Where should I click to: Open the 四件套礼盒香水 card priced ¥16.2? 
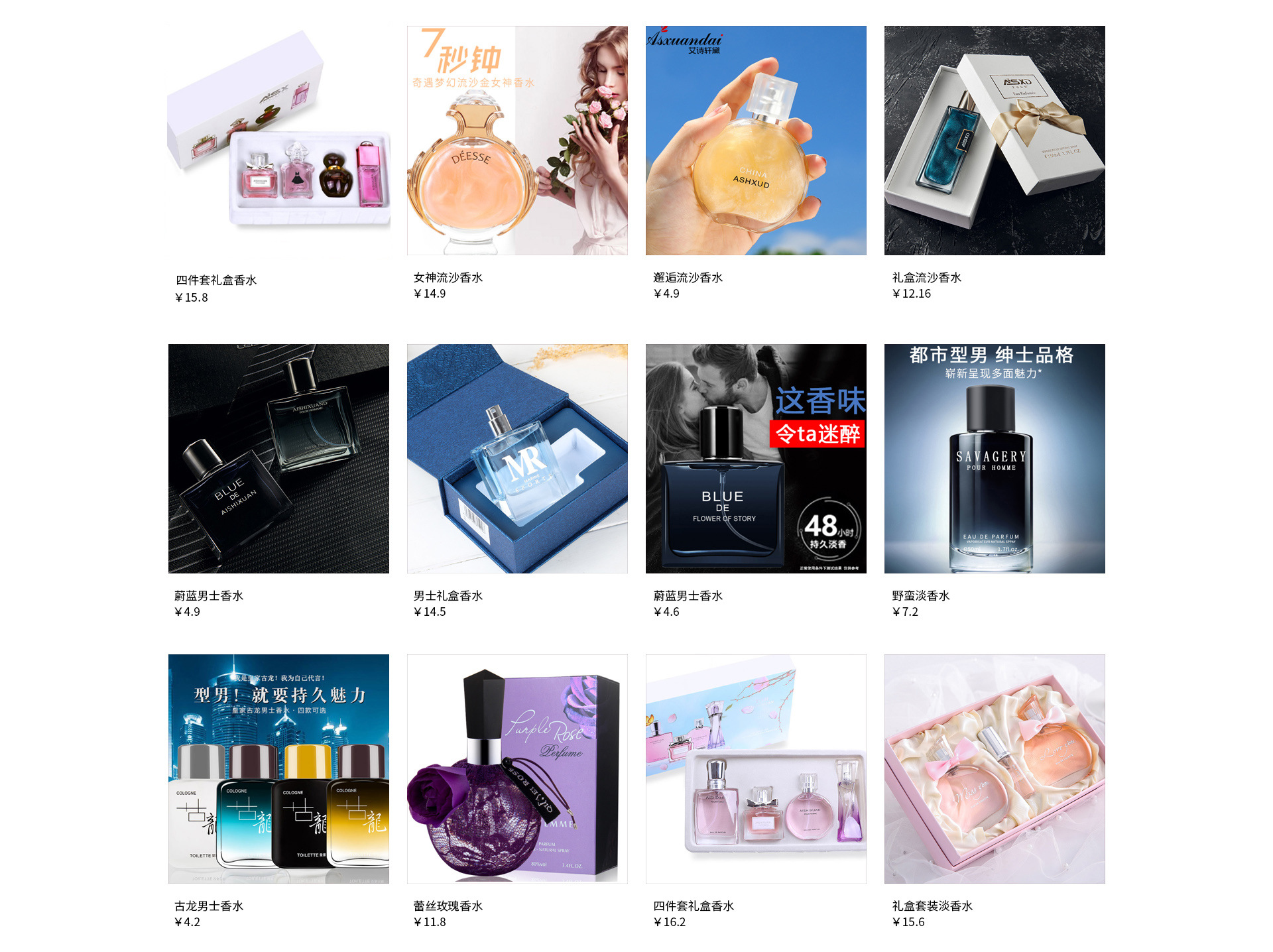click(756, 769)
